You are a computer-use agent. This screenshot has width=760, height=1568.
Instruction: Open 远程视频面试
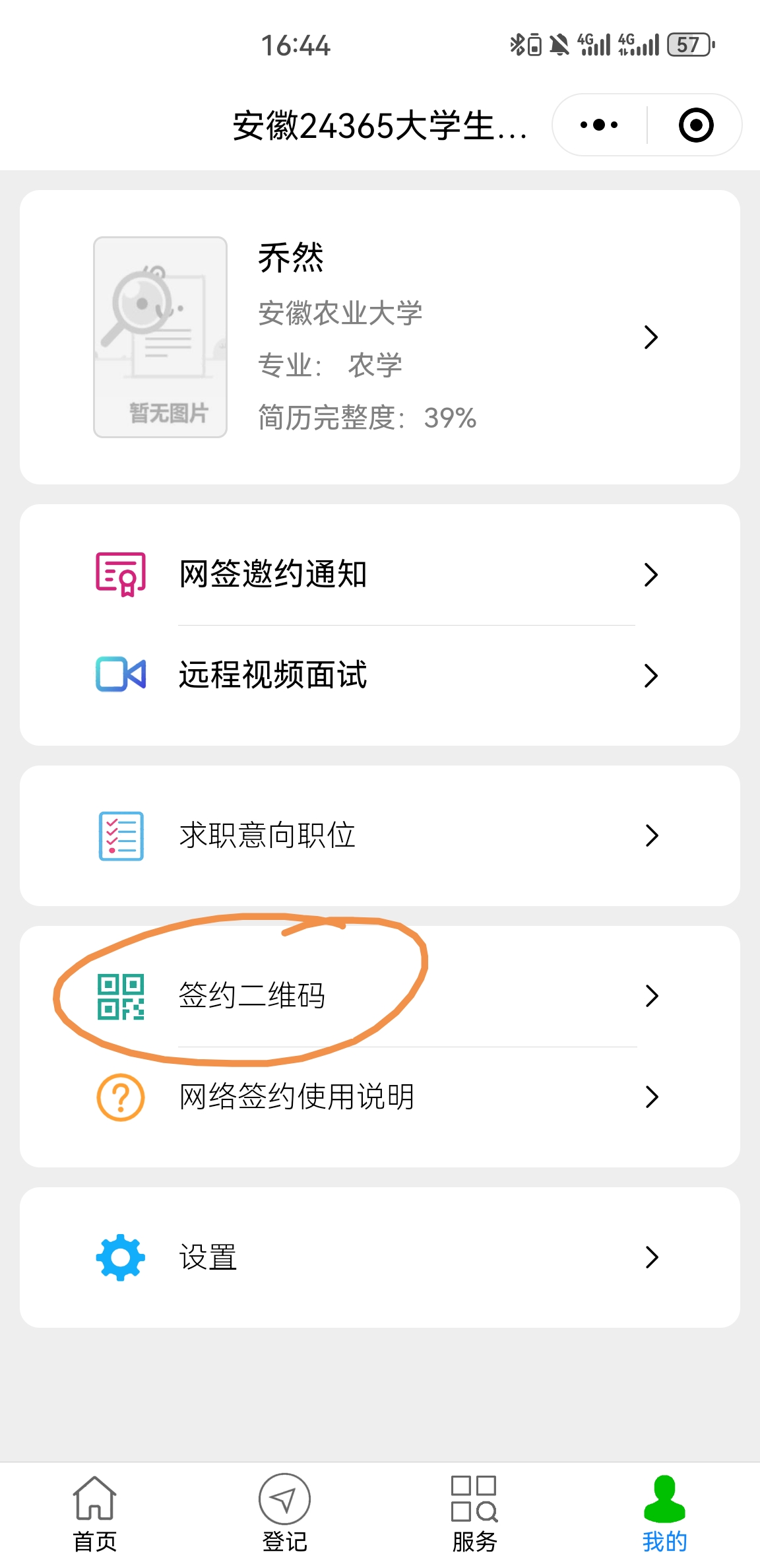[x=379, y=674]
